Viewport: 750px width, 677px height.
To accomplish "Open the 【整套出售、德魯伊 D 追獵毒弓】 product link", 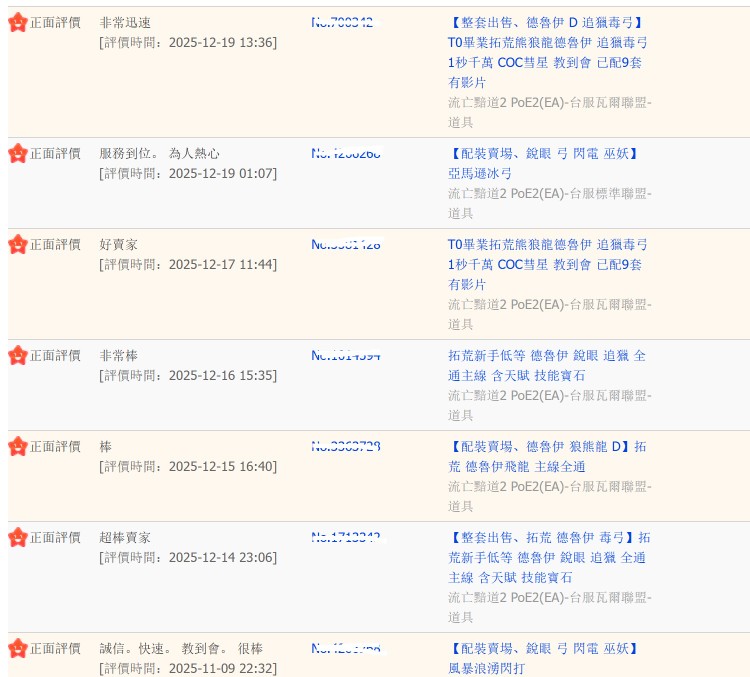I will point(545,22).
